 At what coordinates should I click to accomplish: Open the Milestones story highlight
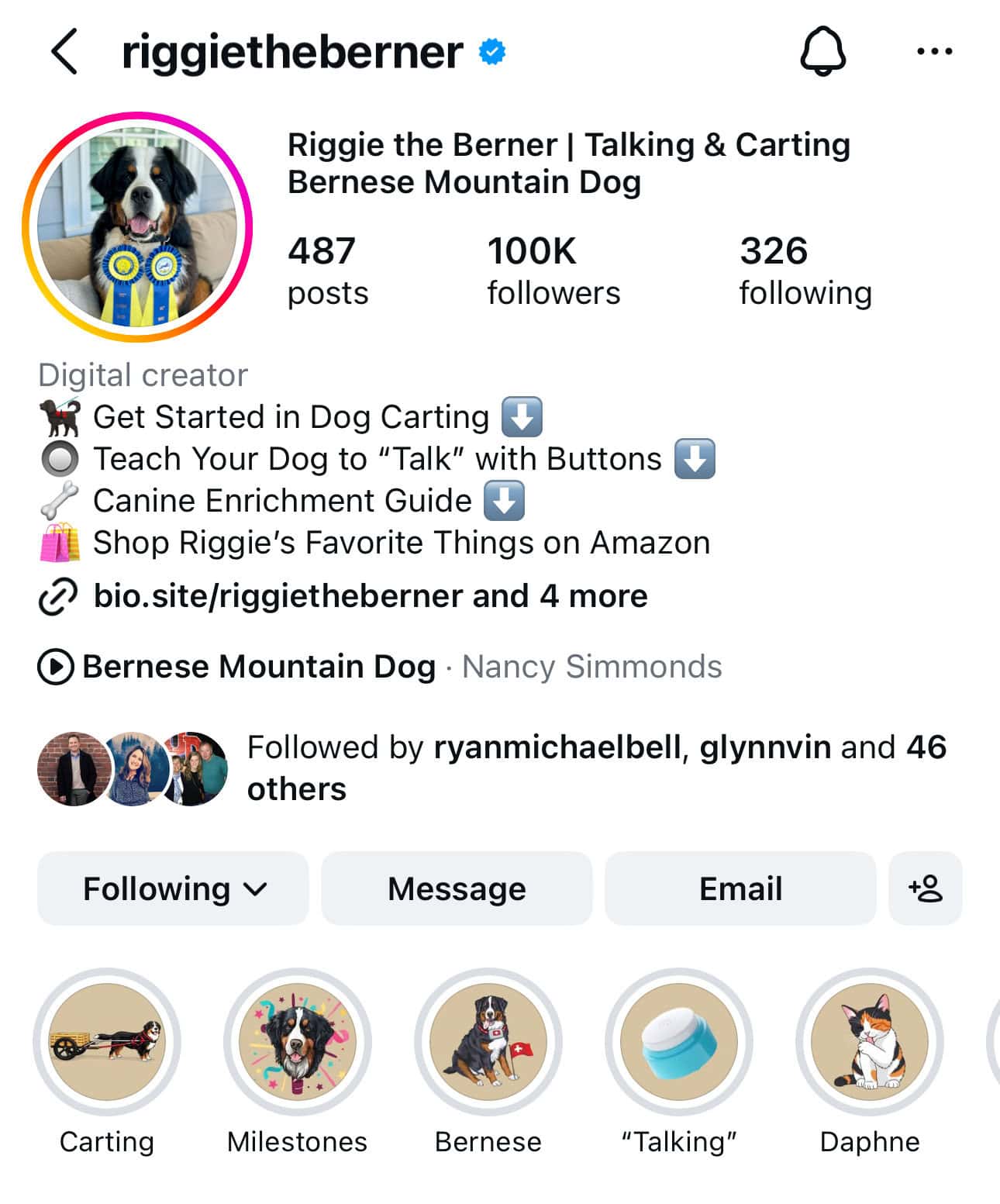tap(298, 1041)
